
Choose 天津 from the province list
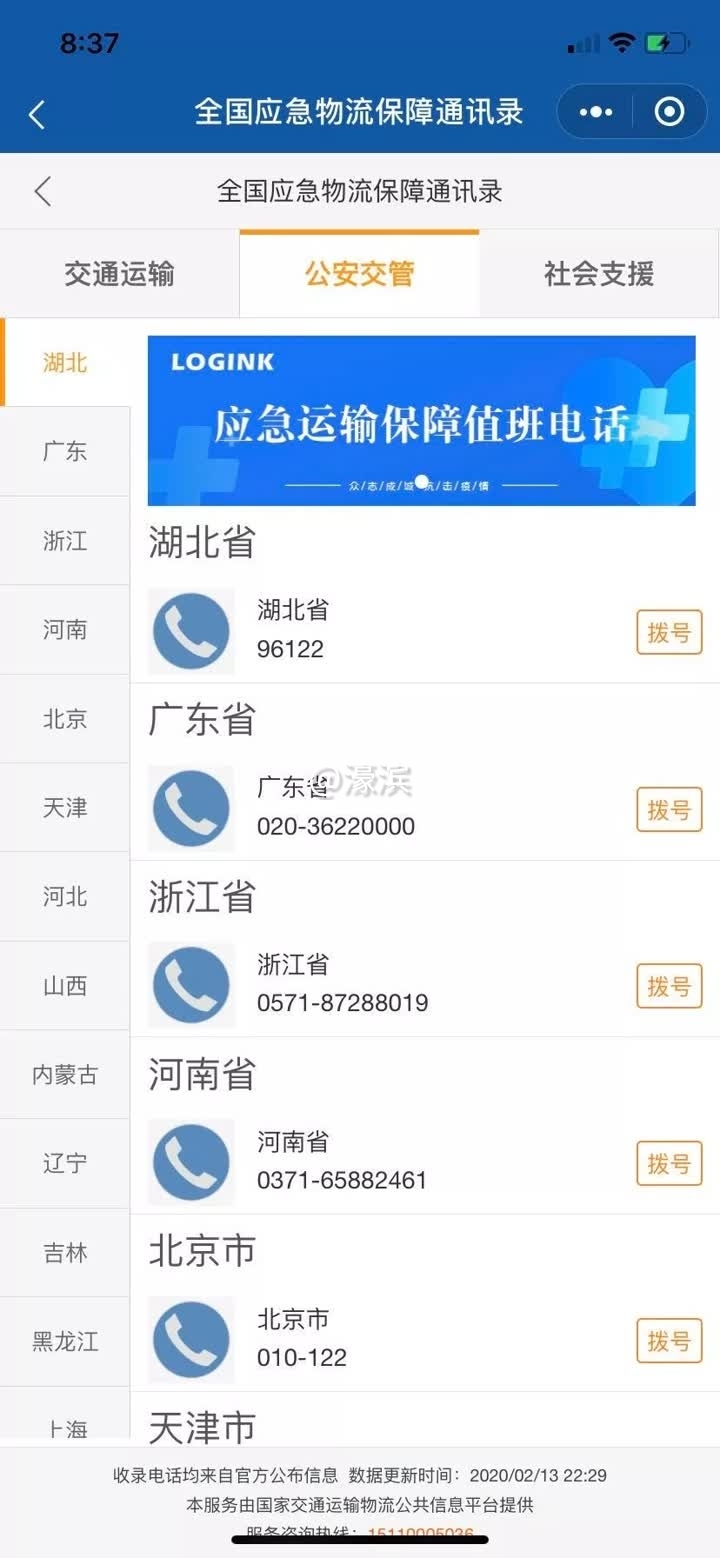pyautogui.click(x=65, y=807)
